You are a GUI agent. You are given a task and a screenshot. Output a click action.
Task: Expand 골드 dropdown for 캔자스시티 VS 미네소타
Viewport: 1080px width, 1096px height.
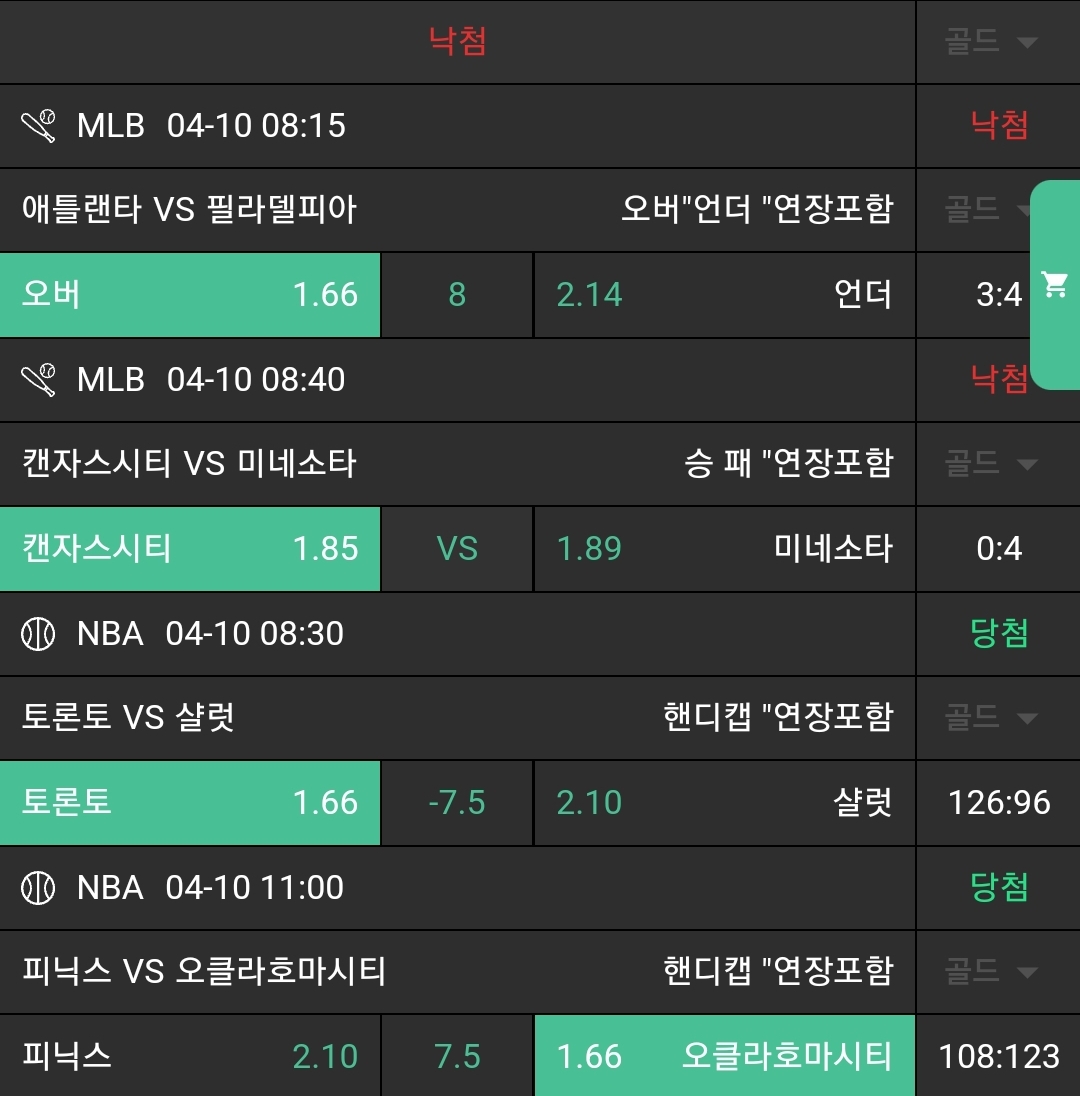click(990, 464)
